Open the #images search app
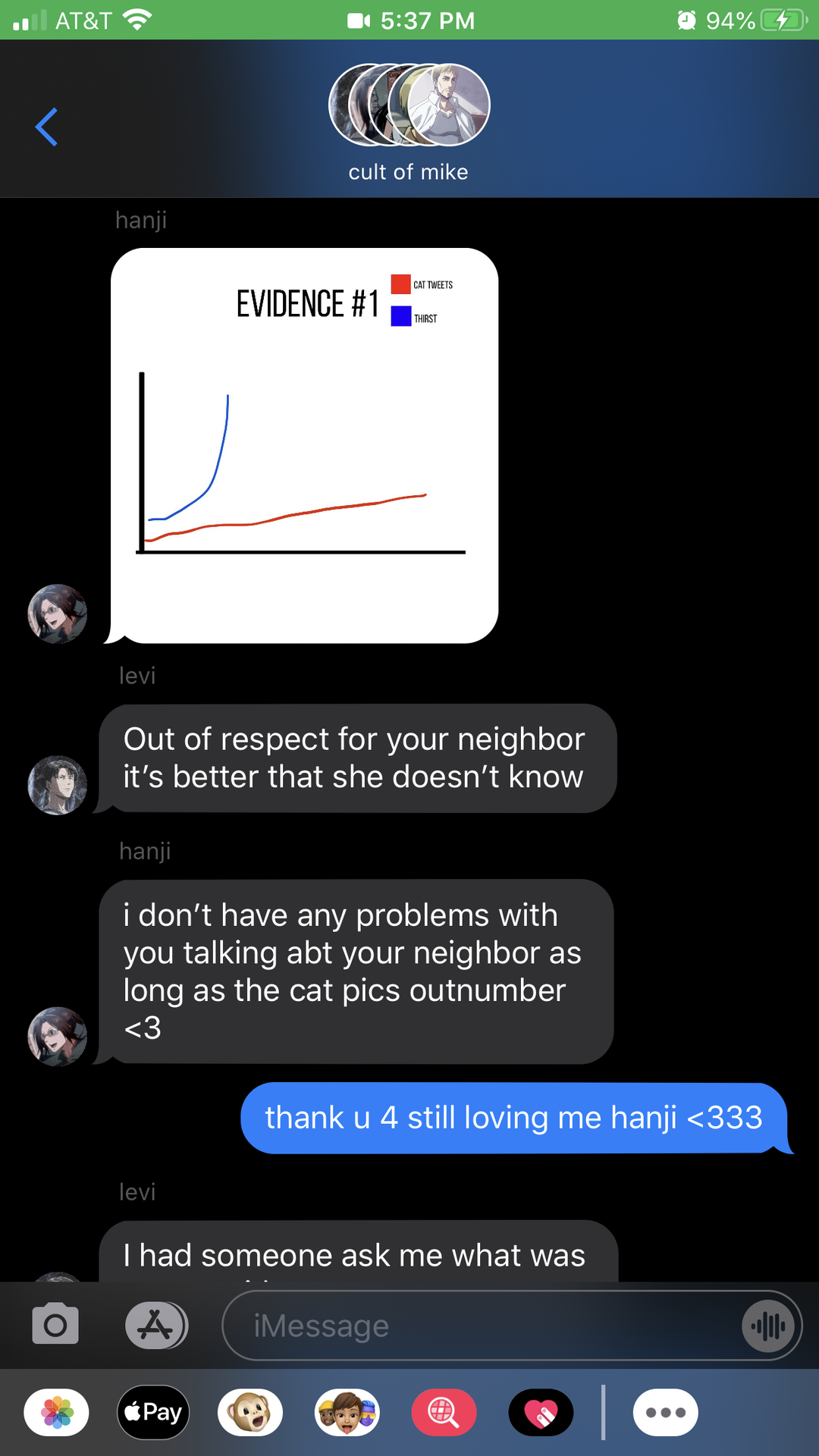Screen dimensions: 819x1456 pyautogui.click(x=444, y=1413)
